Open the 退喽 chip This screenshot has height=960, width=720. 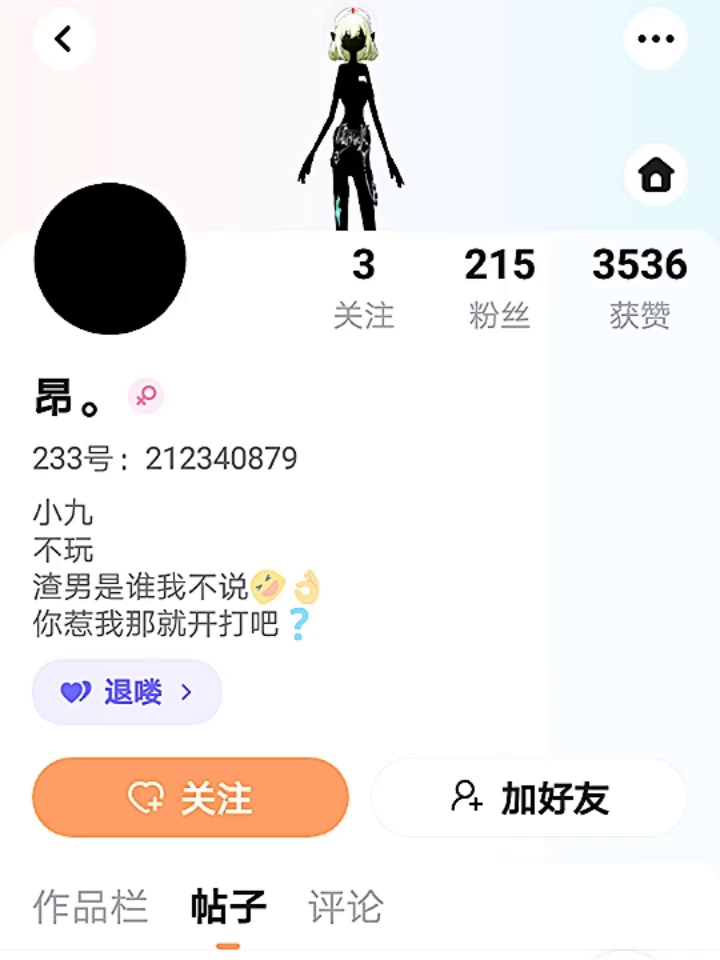point(127,692)
